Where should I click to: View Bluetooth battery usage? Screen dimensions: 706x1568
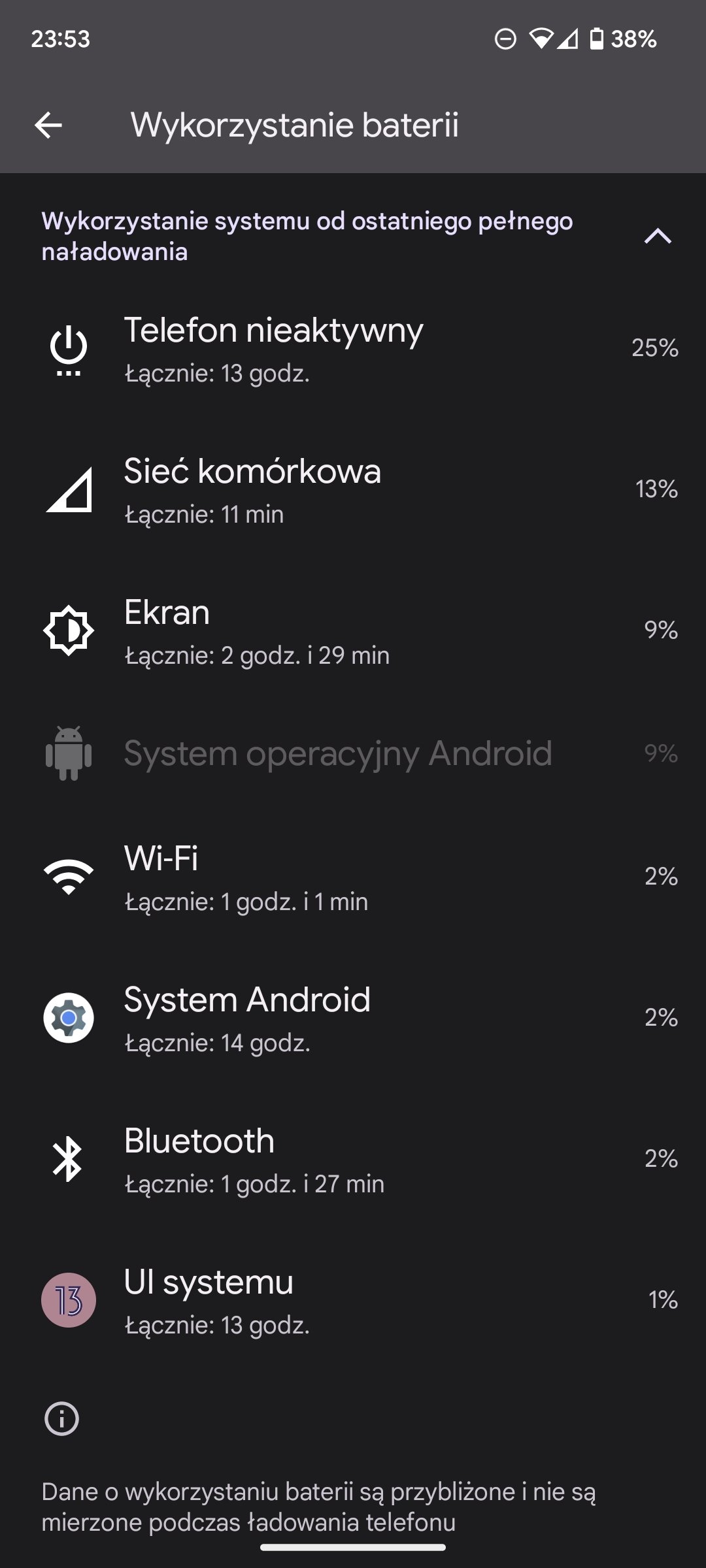click(x=353, y=1159)
